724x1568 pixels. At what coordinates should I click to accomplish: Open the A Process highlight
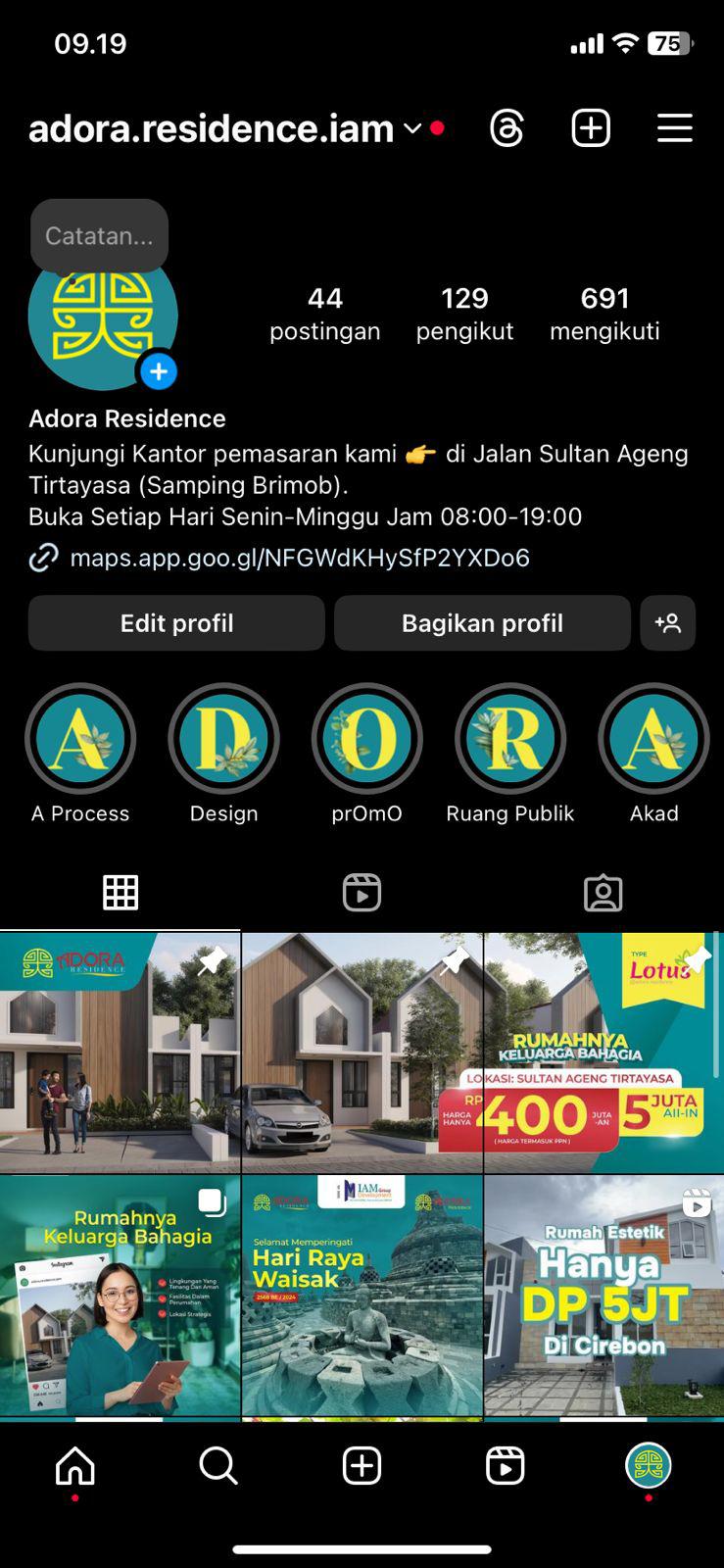point(80,738)
